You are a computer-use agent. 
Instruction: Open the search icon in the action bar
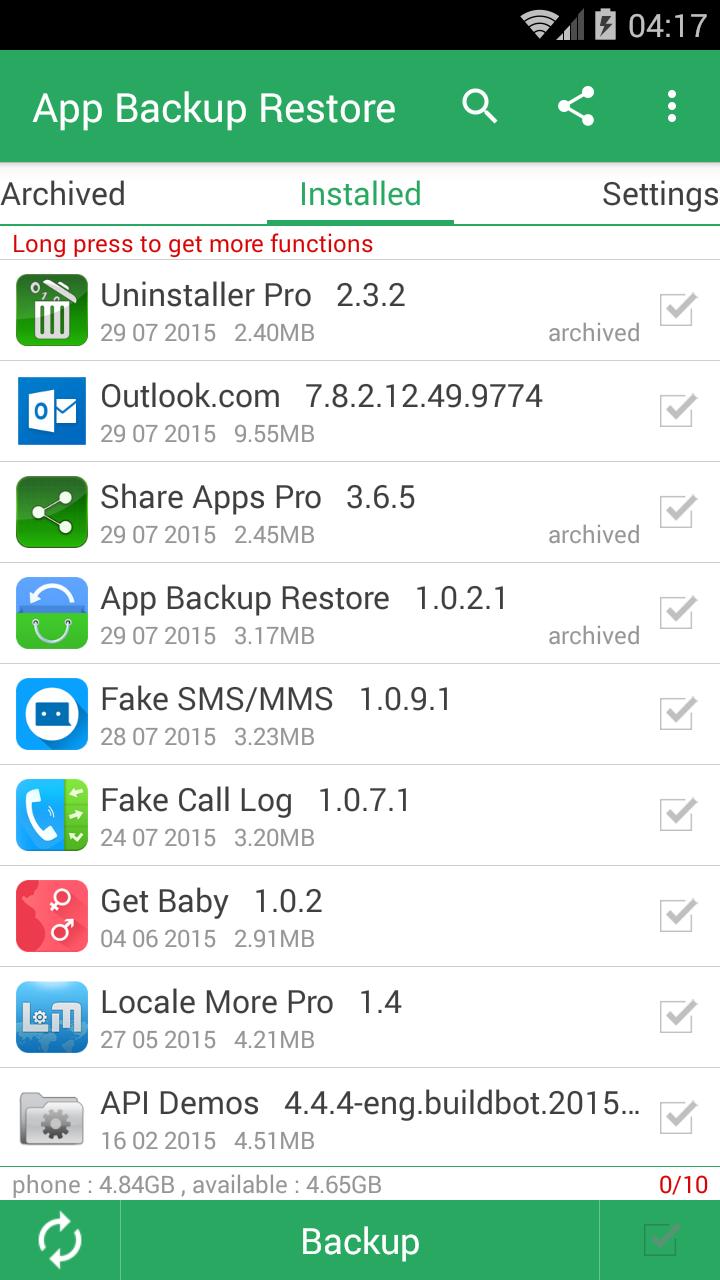click(480, 106)
